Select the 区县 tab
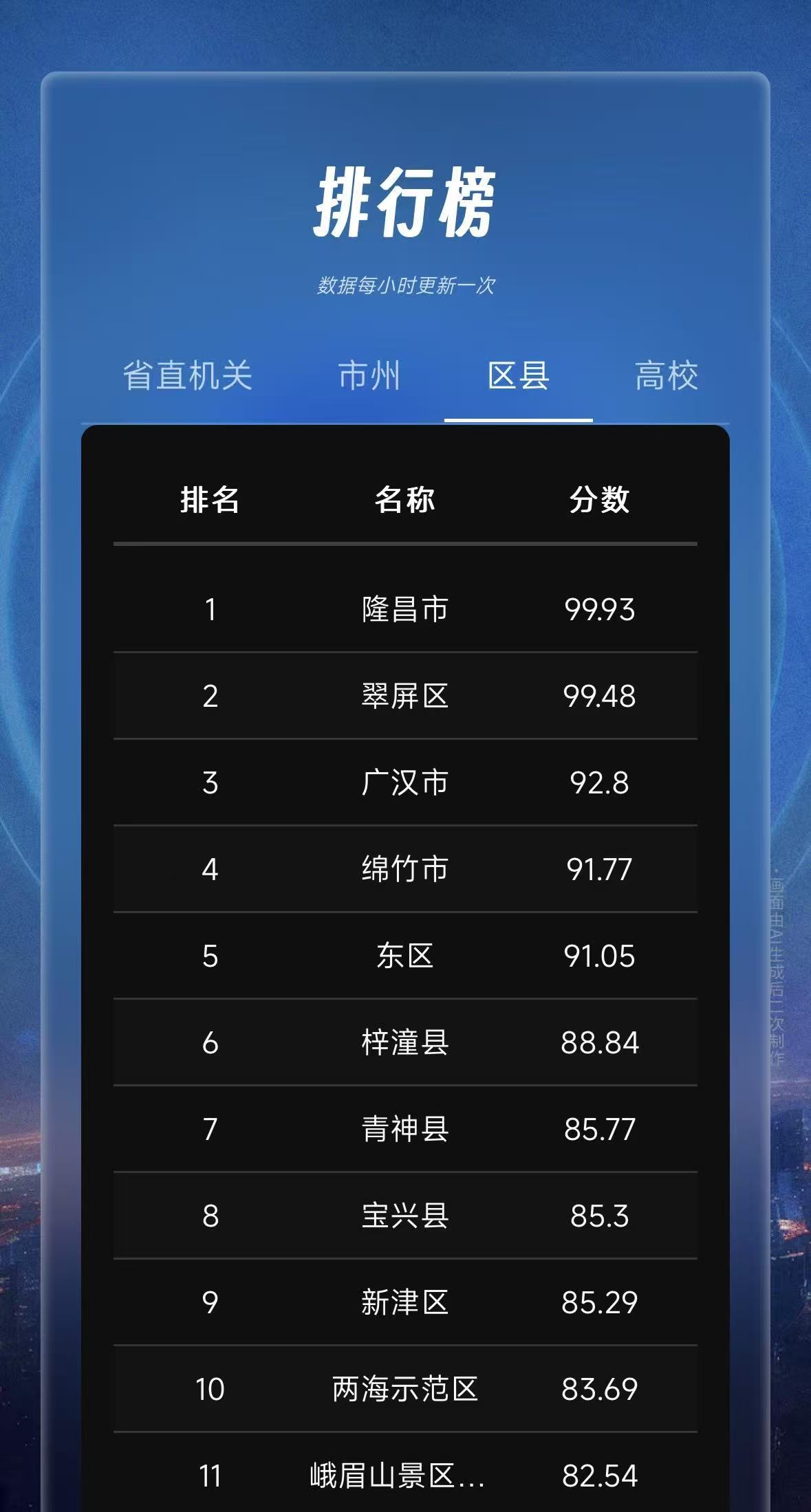This screenshot has height=1512, width=811. 518,376
